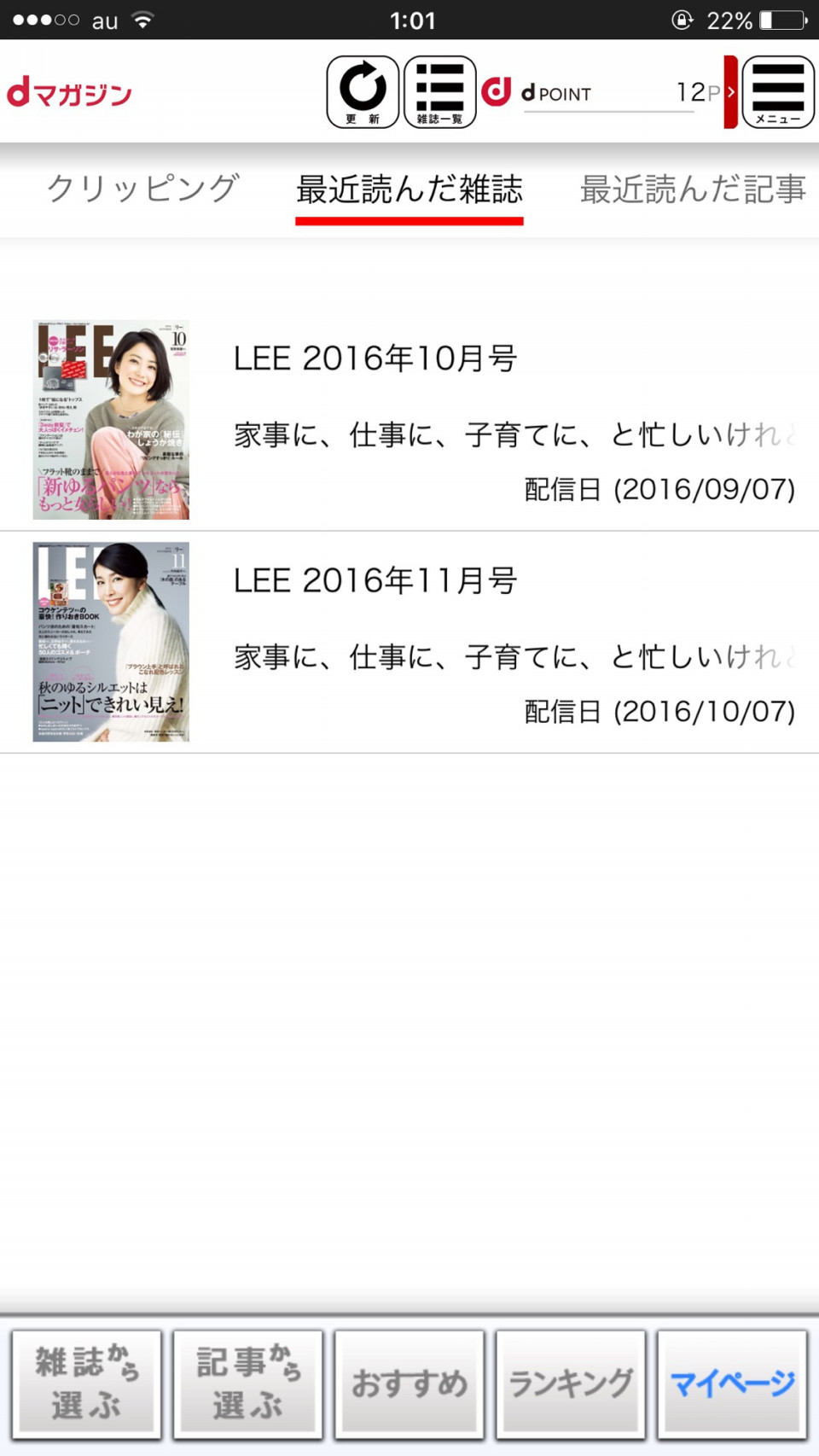This screenshot has width=819, height=1456.
Task: Switch to the 最近読んだ記事 tab
Action: [693, 189]
